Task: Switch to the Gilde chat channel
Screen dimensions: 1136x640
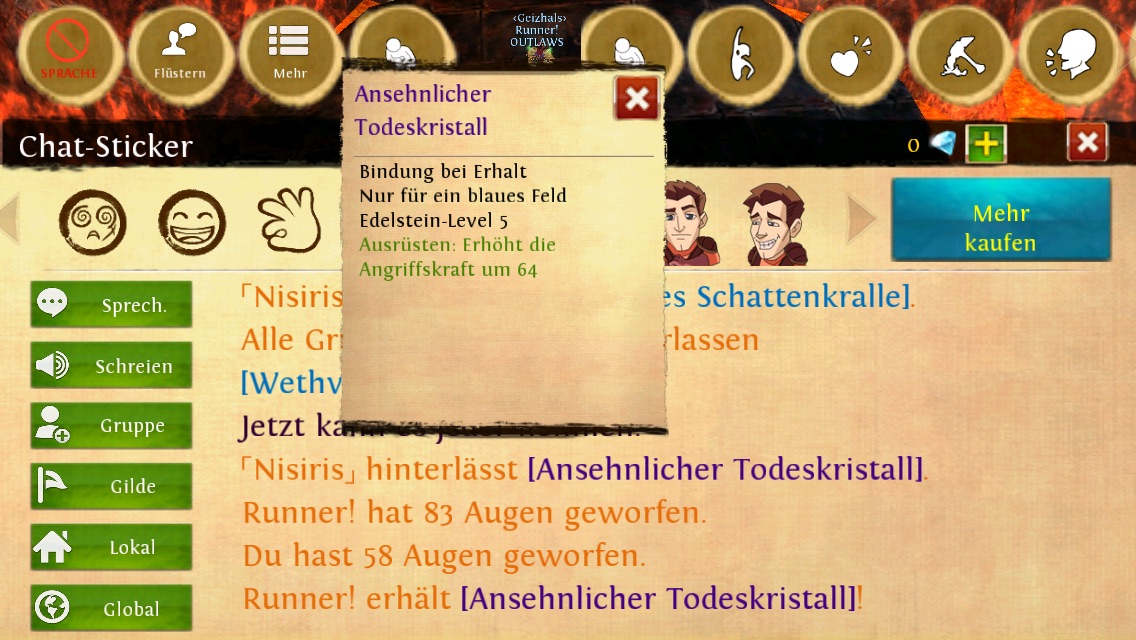Action: click(x=111, y=487)
